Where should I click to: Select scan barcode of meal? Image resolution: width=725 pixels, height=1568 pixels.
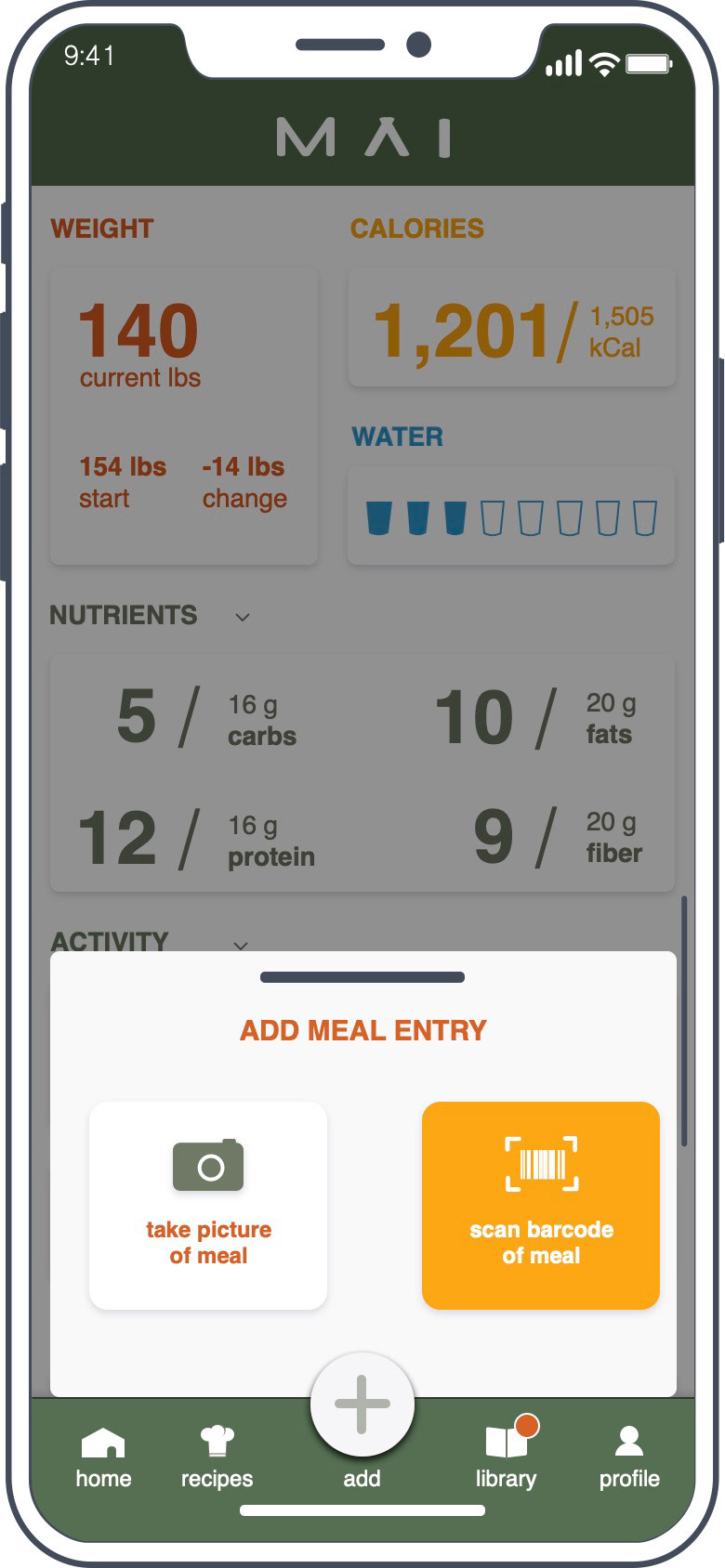coord(541,1206)
